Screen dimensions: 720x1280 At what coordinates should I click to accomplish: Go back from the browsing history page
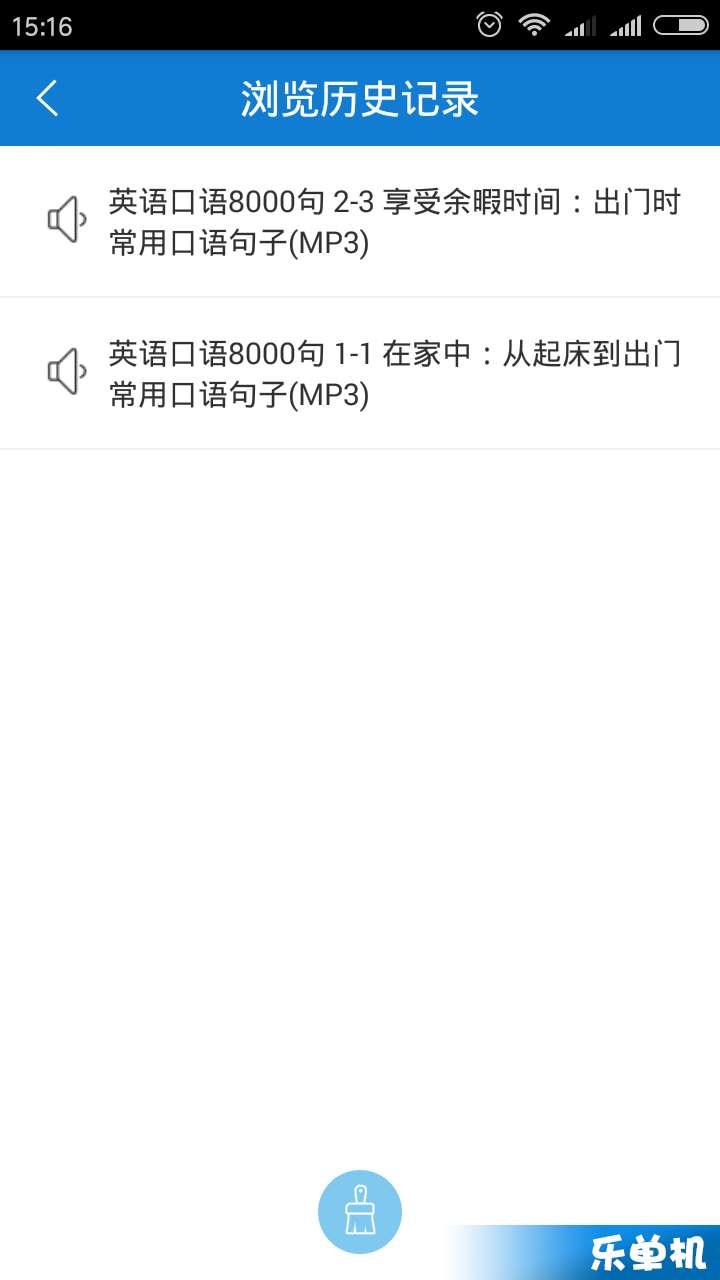pyautogui.click(x=47, y=98)
